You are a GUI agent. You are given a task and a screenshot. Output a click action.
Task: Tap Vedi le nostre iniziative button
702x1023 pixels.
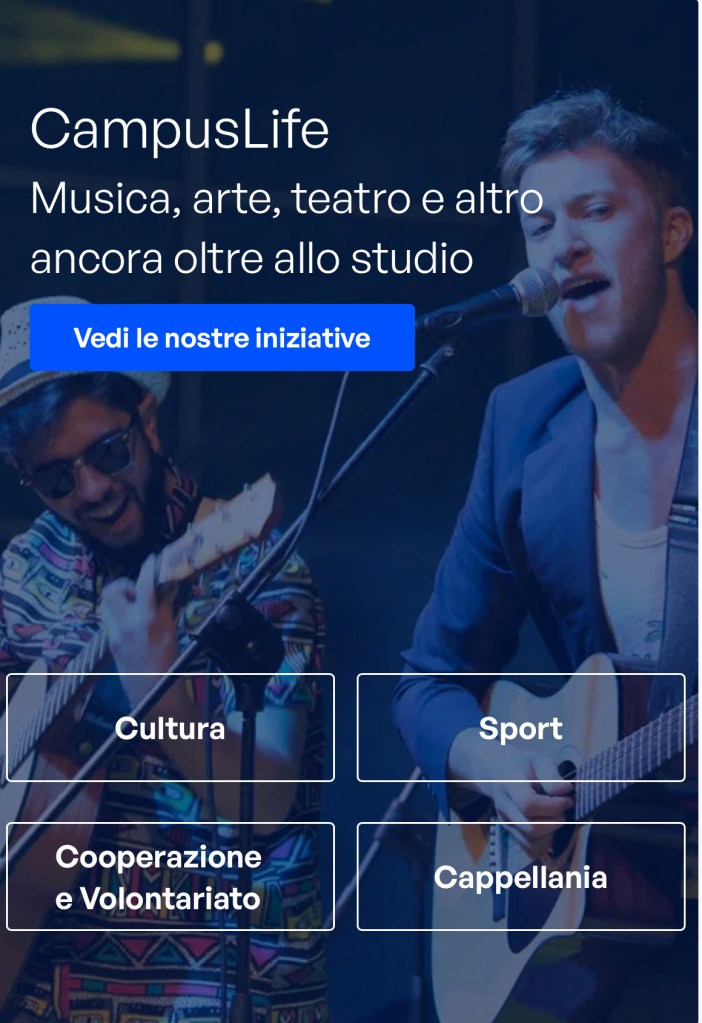tap(222, 338)
